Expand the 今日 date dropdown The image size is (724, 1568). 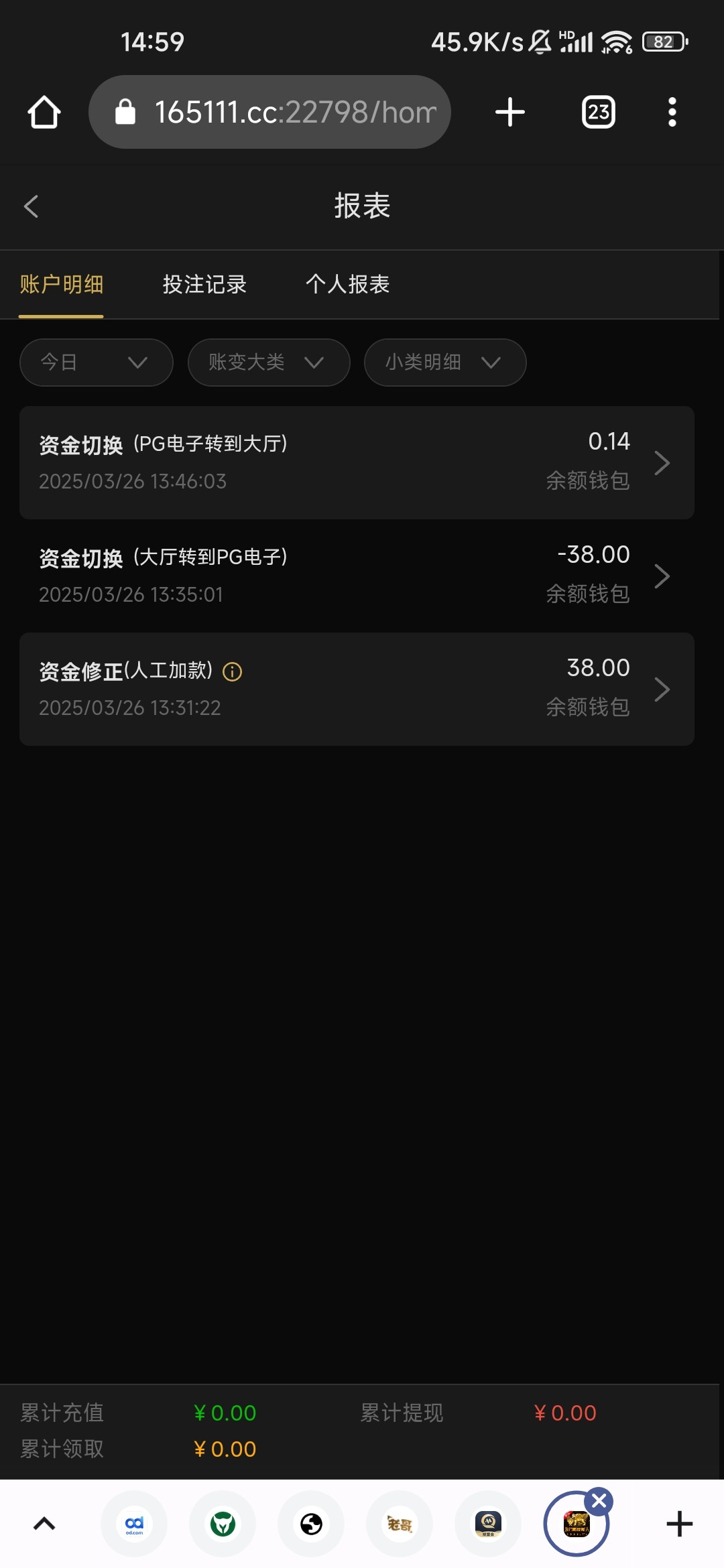(x=97, y=363)
